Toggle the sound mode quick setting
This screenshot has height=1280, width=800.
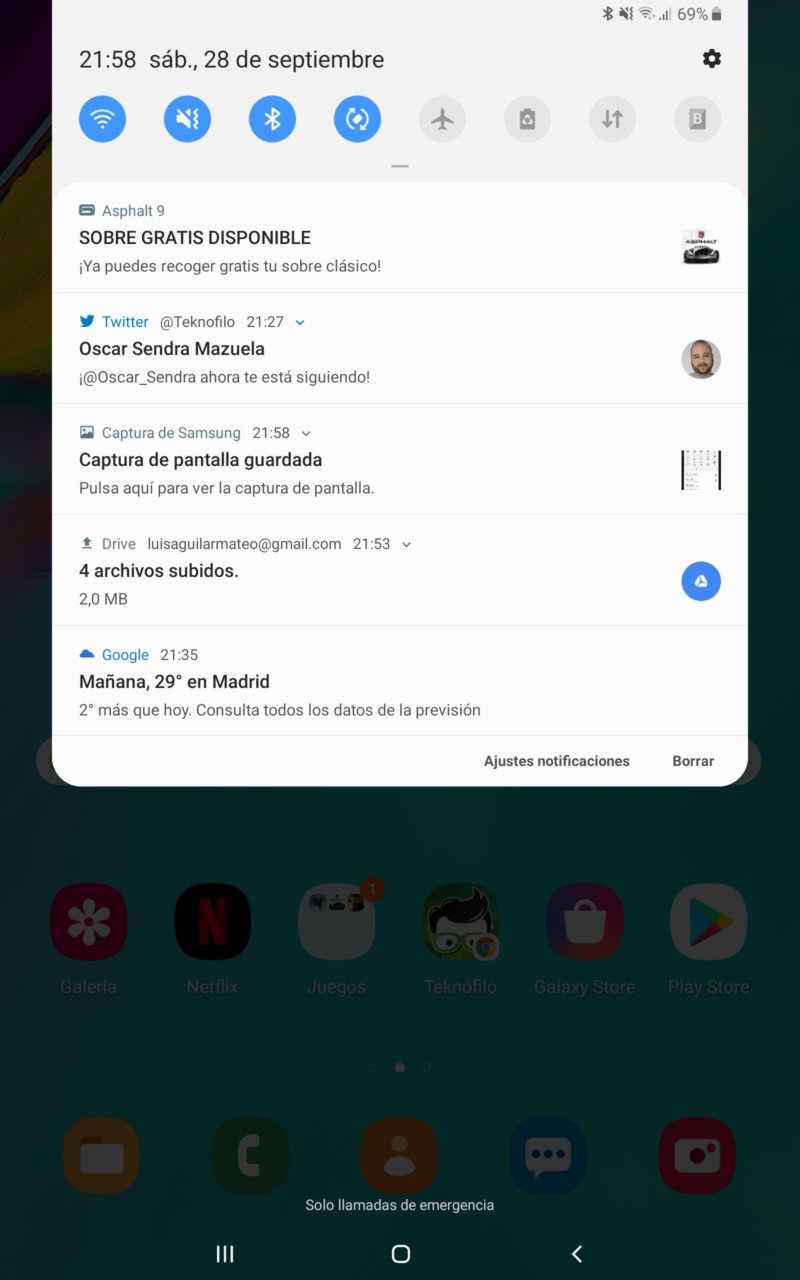tap(187, 119)
